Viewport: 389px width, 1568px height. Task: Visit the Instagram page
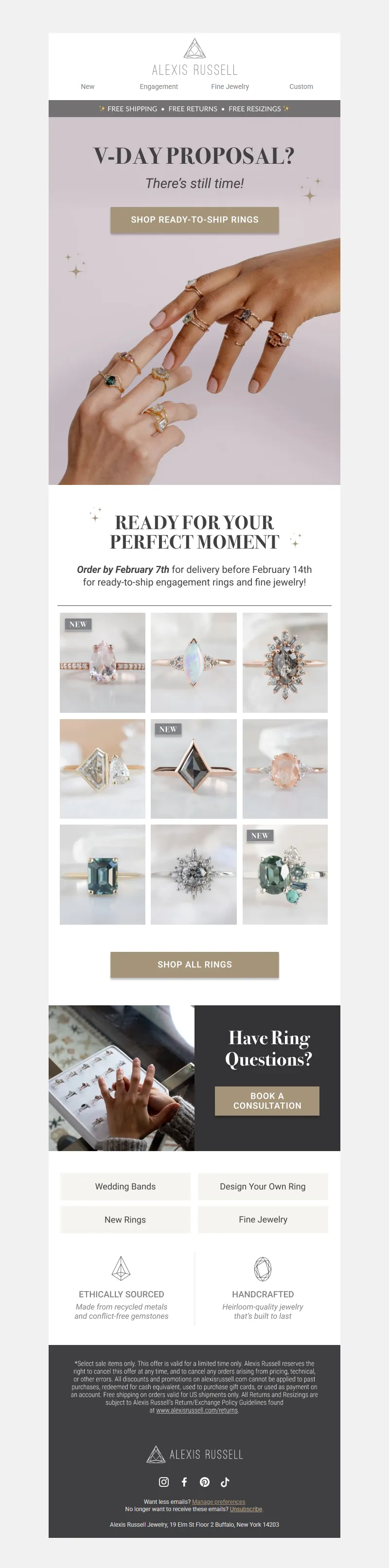click(164, 1482)
